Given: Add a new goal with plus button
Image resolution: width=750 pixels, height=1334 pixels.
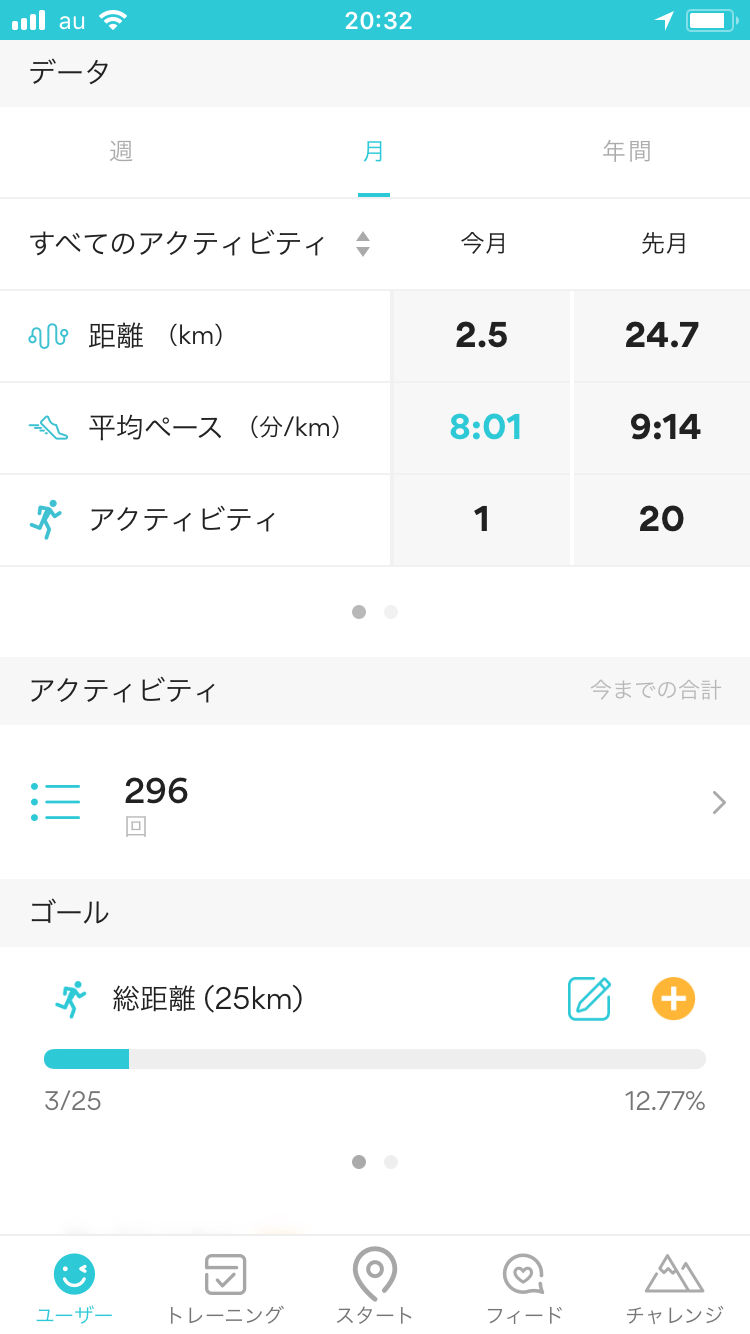Looking at the screenshot, I should point(674,998).
